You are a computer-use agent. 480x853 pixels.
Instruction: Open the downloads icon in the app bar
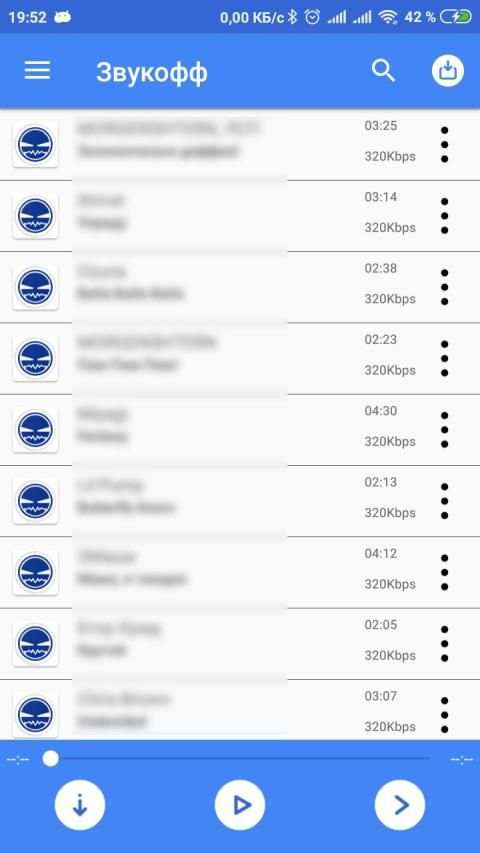(x=448, y=71)
